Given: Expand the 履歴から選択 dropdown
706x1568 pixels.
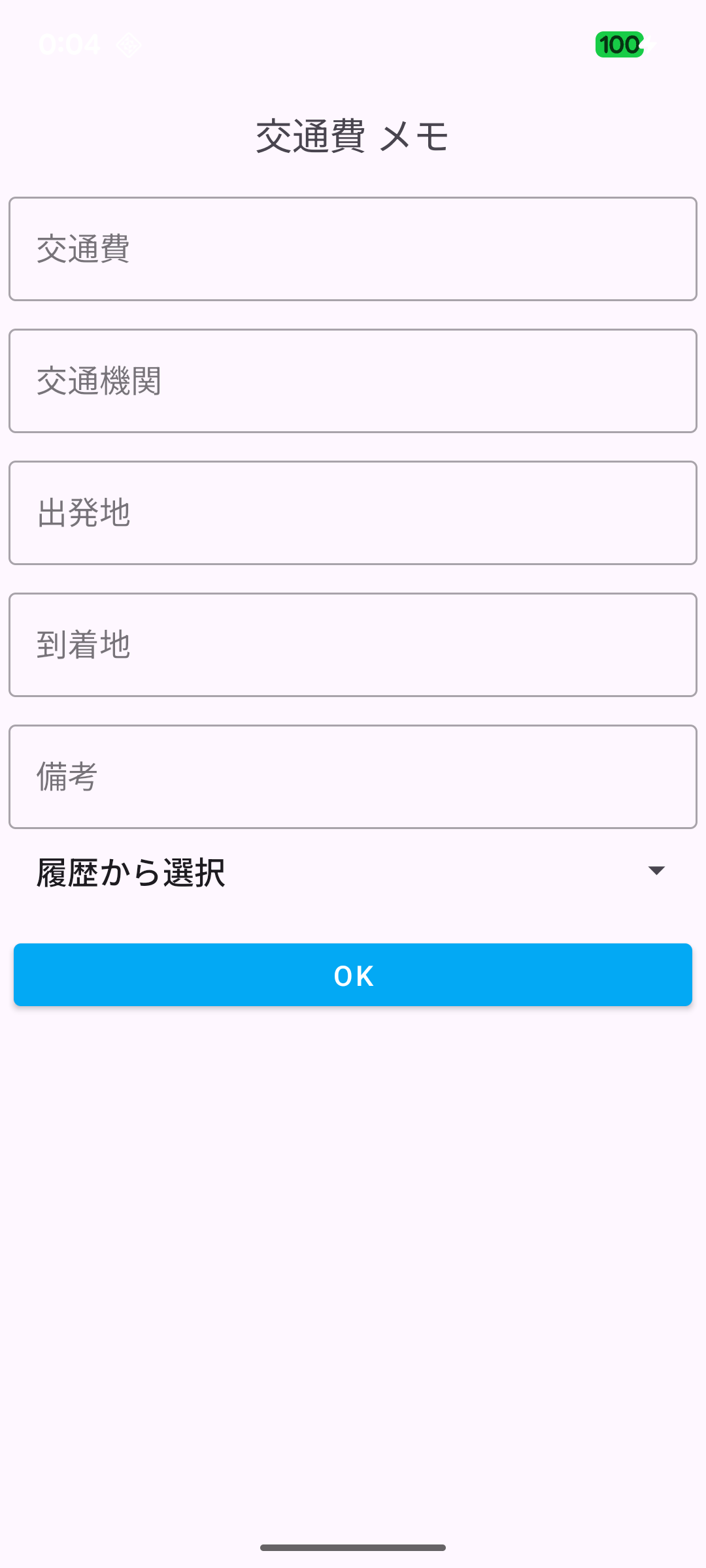Looking at the screenshot, I should (353, 872).
